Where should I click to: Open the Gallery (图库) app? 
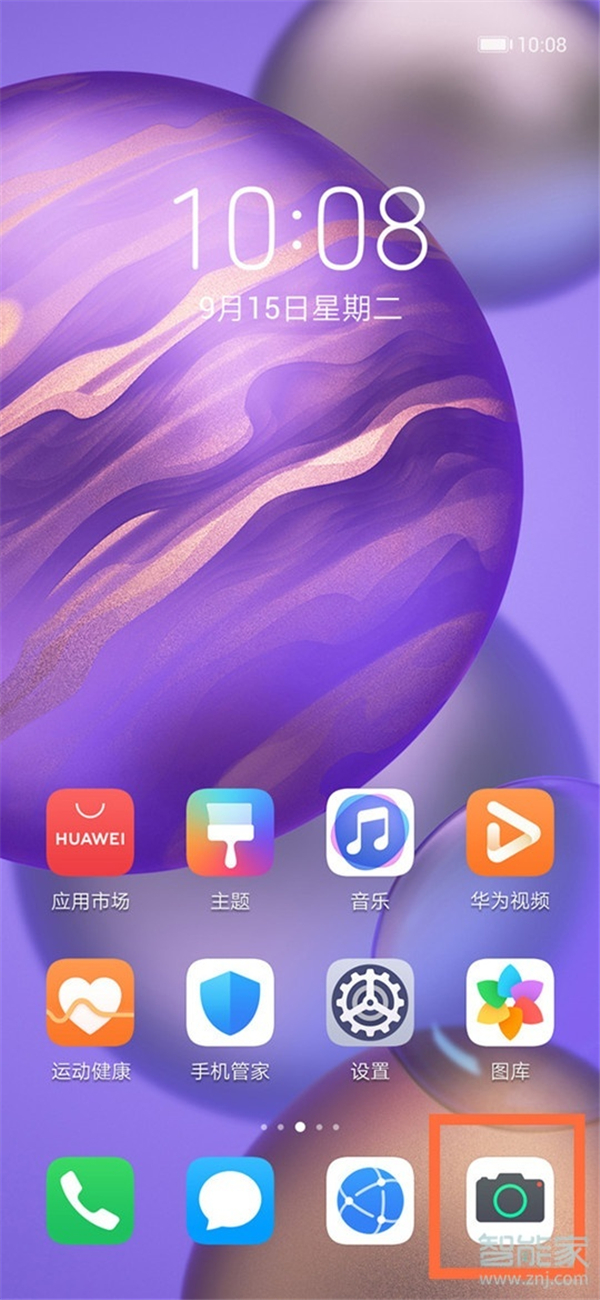coord(510,1002)
